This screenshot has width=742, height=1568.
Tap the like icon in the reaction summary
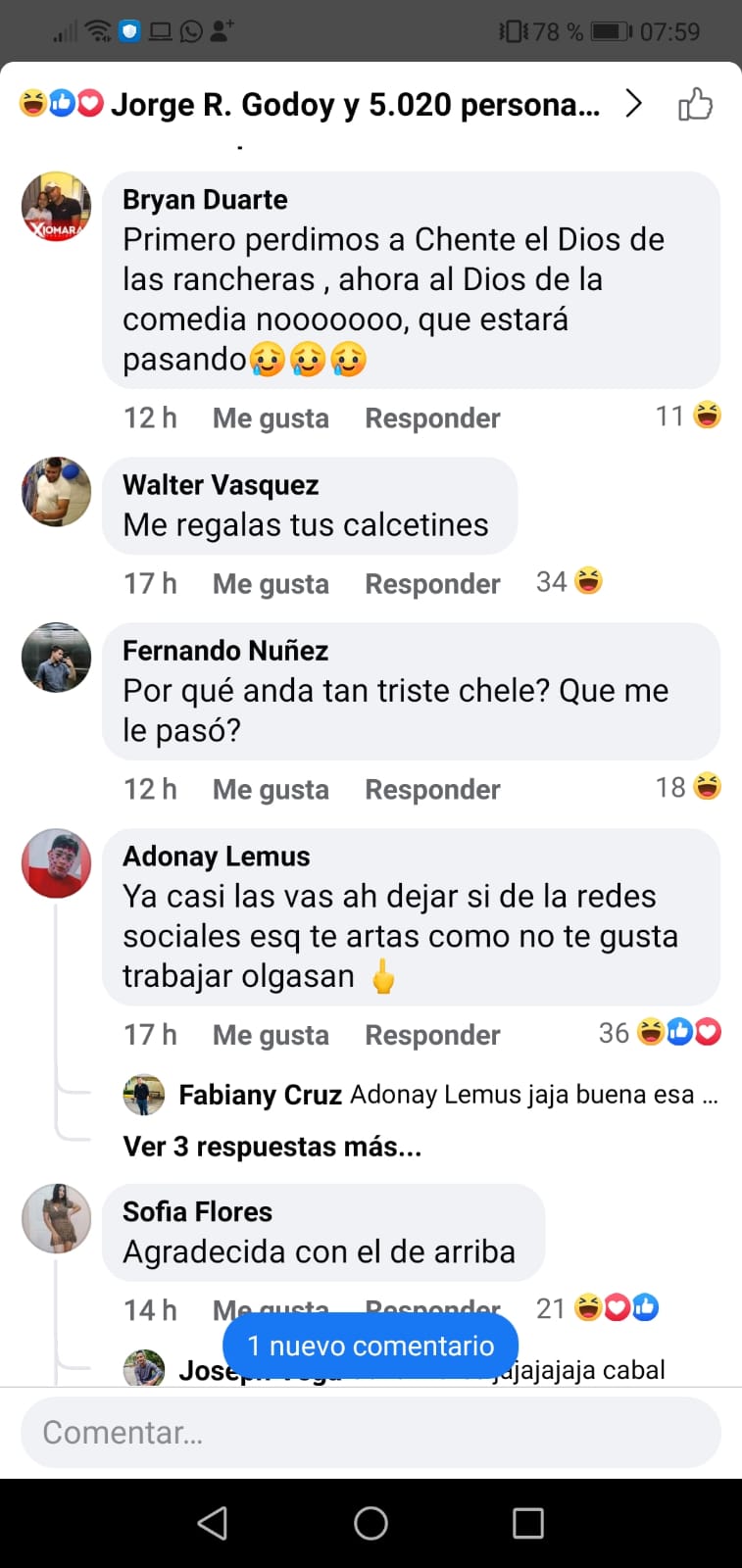click(60, 103)
